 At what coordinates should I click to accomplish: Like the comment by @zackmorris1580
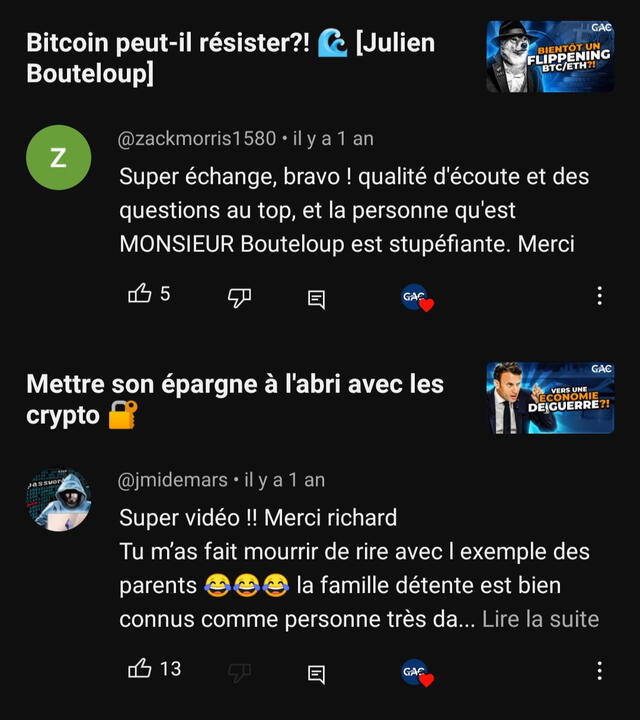pyautogui.click(x=140, y=295)
